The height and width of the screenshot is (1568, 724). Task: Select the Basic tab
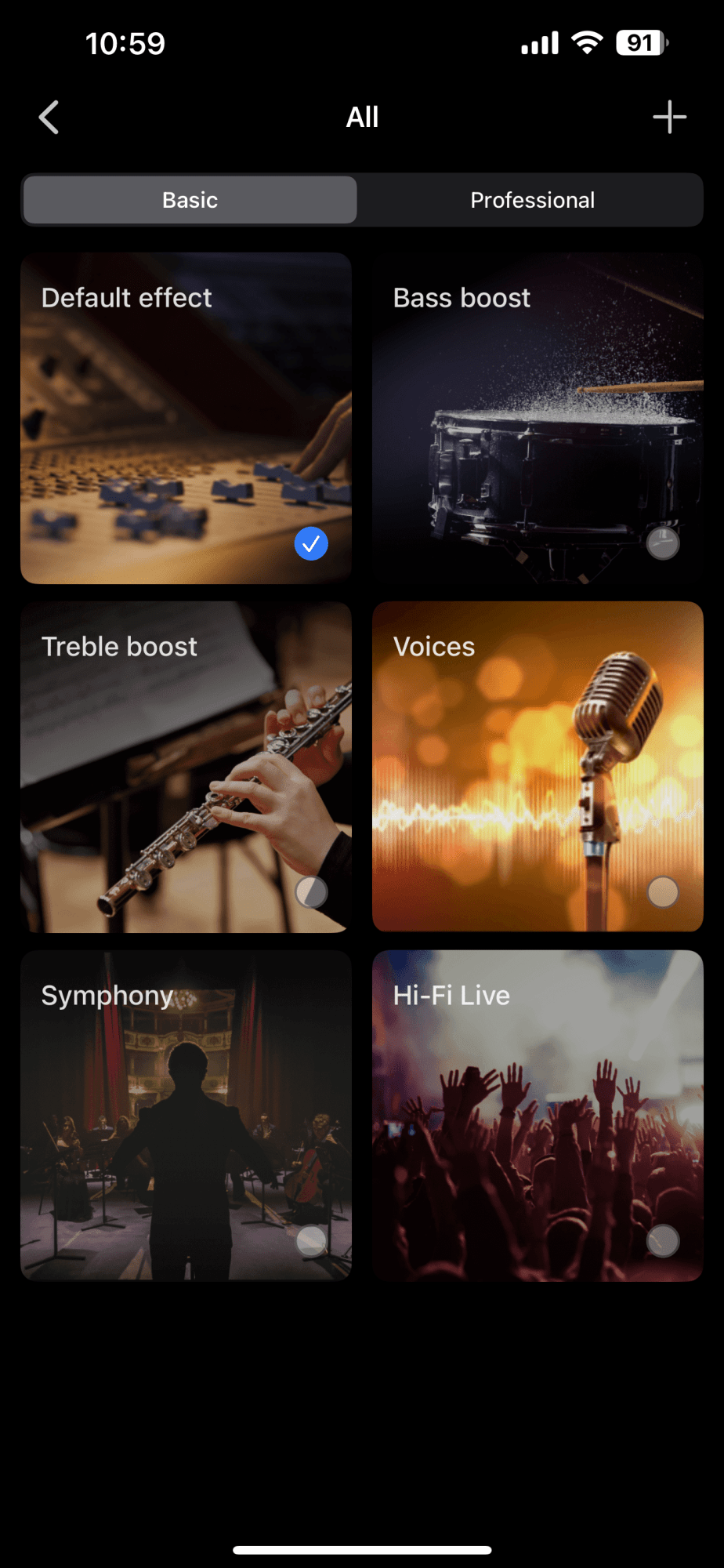[x=190, y=201]
